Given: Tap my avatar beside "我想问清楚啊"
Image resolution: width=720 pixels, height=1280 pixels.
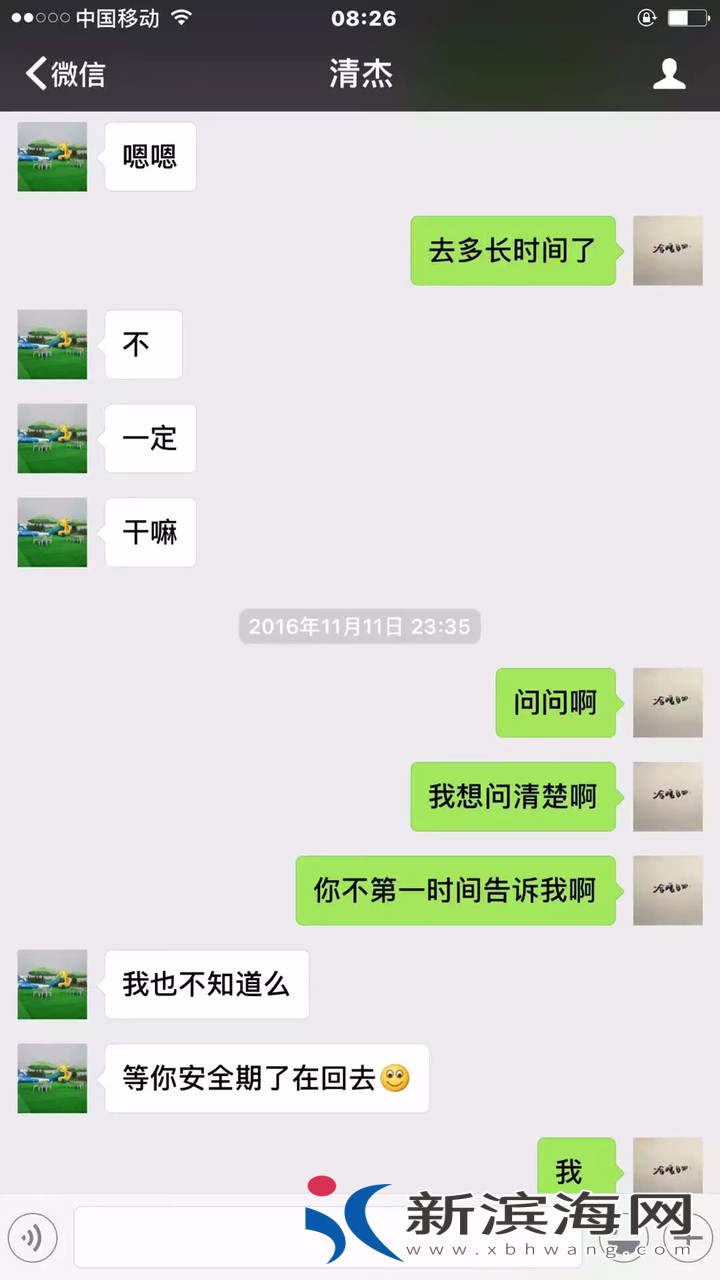Looking at the screenshot, I should point(668,797).
